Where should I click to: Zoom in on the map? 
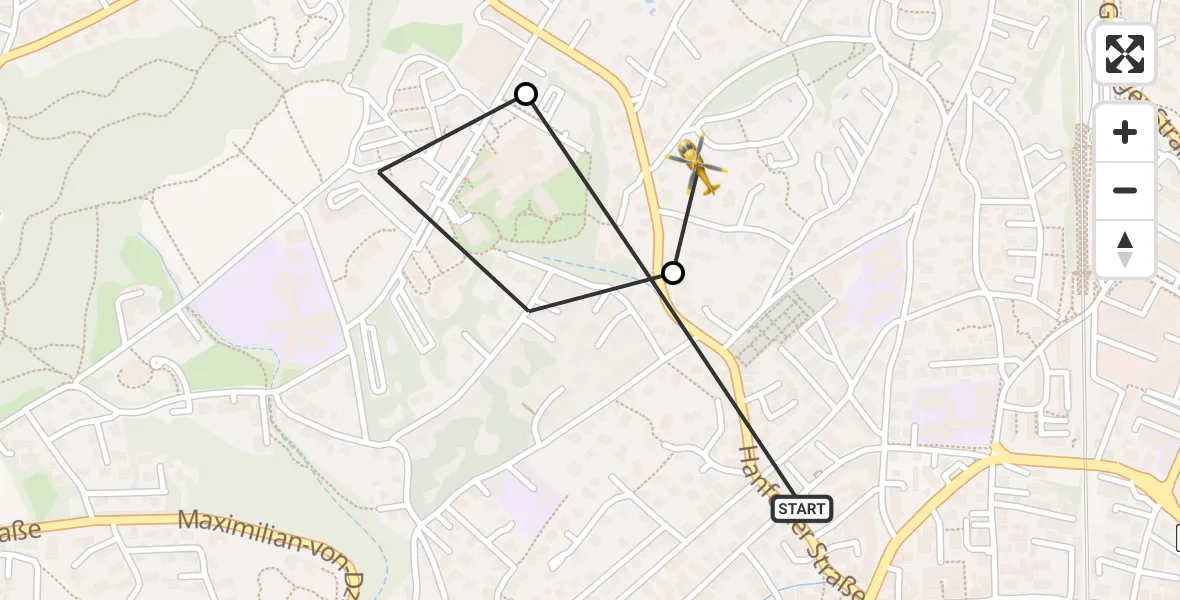1125,132
